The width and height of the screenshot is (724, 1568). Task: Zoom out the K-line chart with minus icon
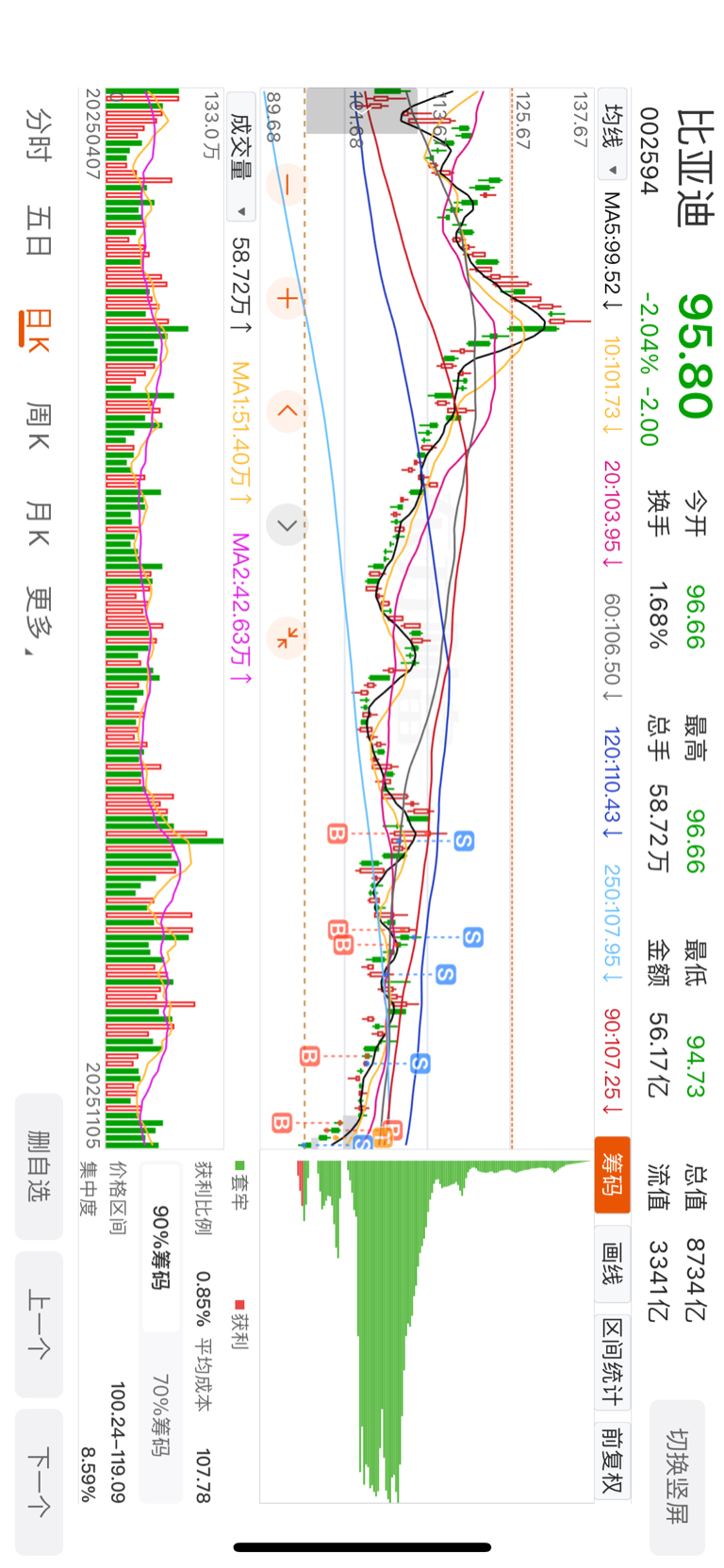coord(287,183)
